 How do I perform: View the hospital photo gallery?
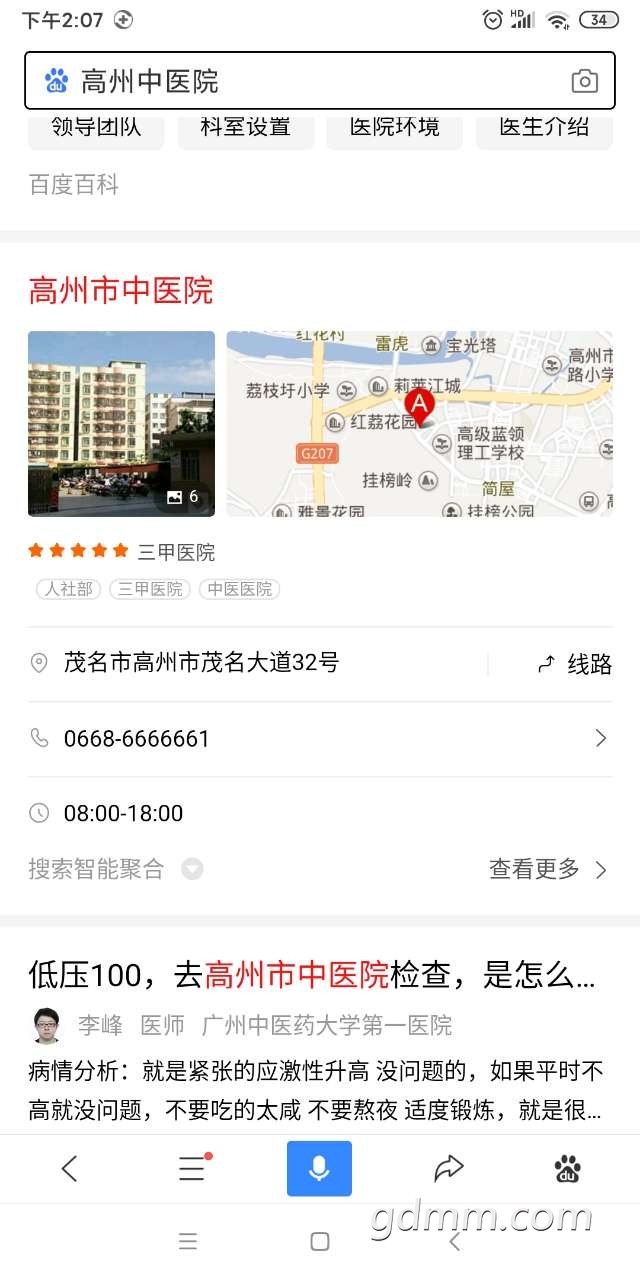[x=121, y=423]
